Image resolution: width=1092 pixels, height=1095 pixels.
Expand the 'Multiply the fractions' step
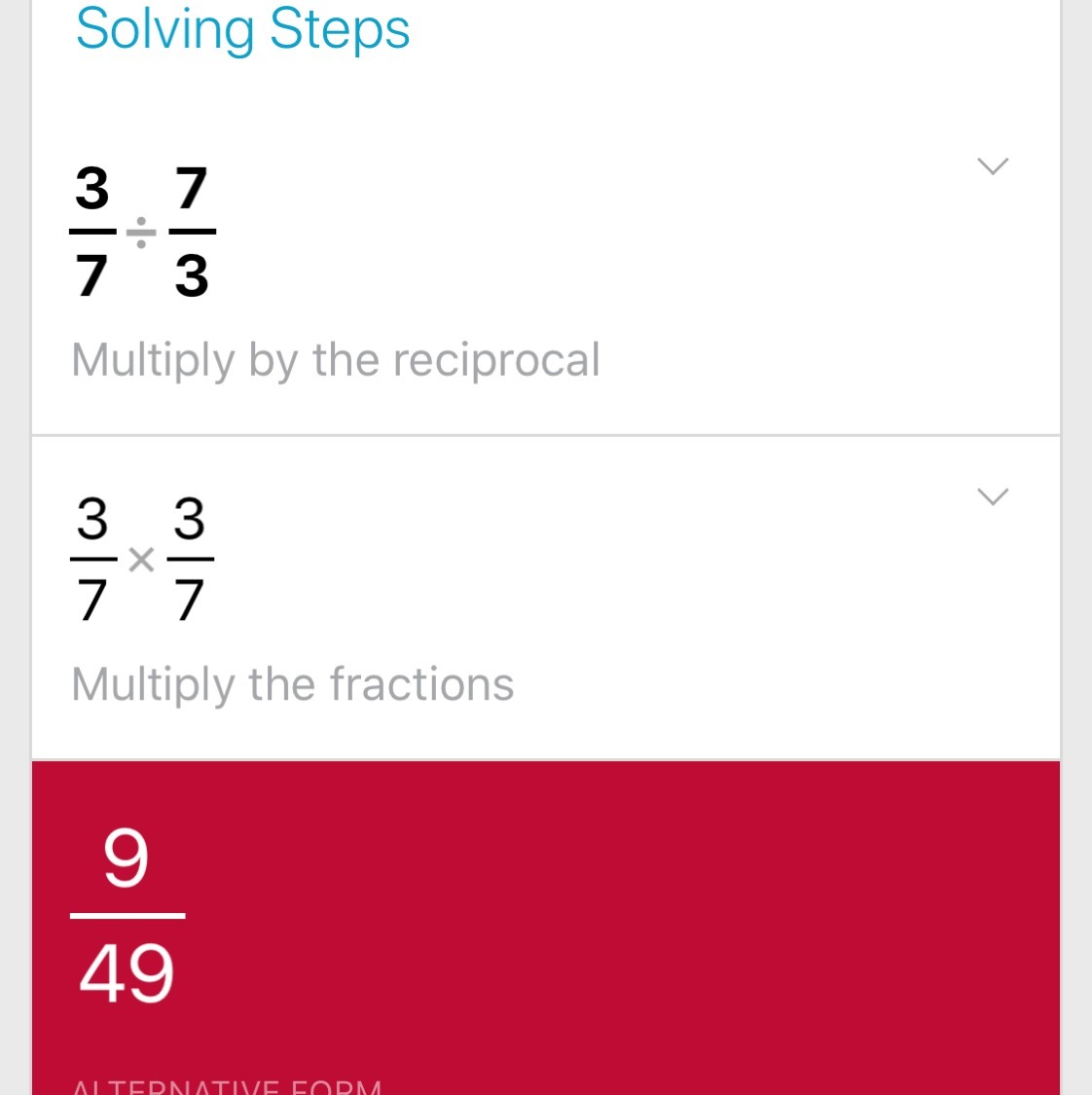click(x=992, y=496)
